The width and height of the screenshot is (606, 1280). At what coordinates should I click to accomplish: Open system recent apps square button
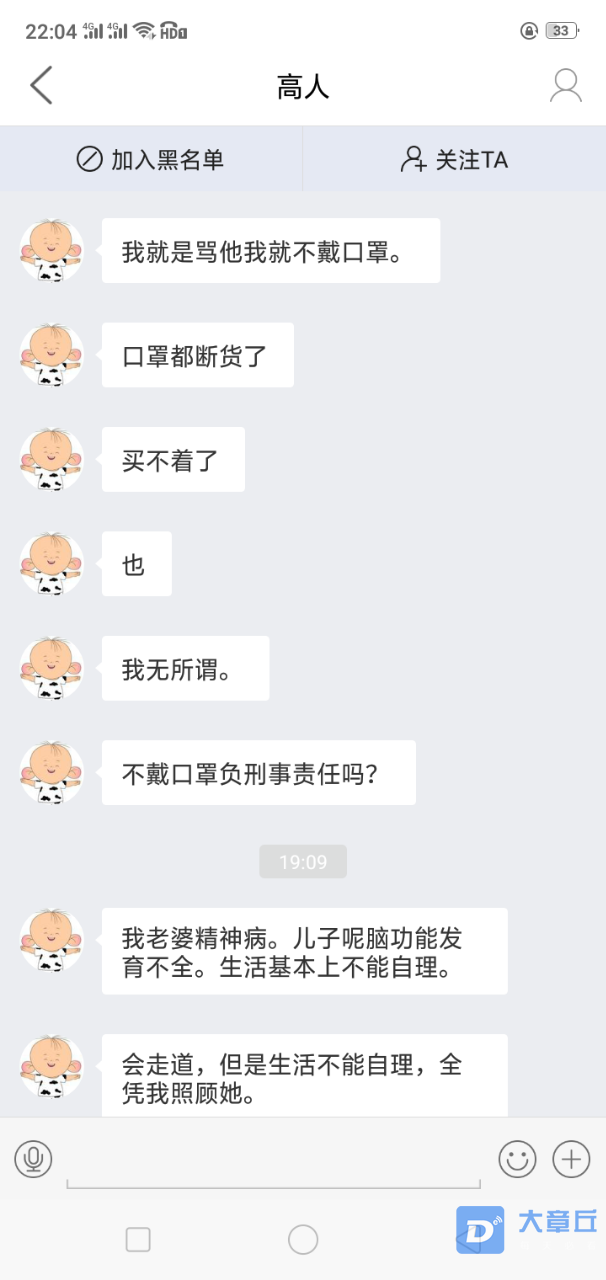tap(138, 1240)
